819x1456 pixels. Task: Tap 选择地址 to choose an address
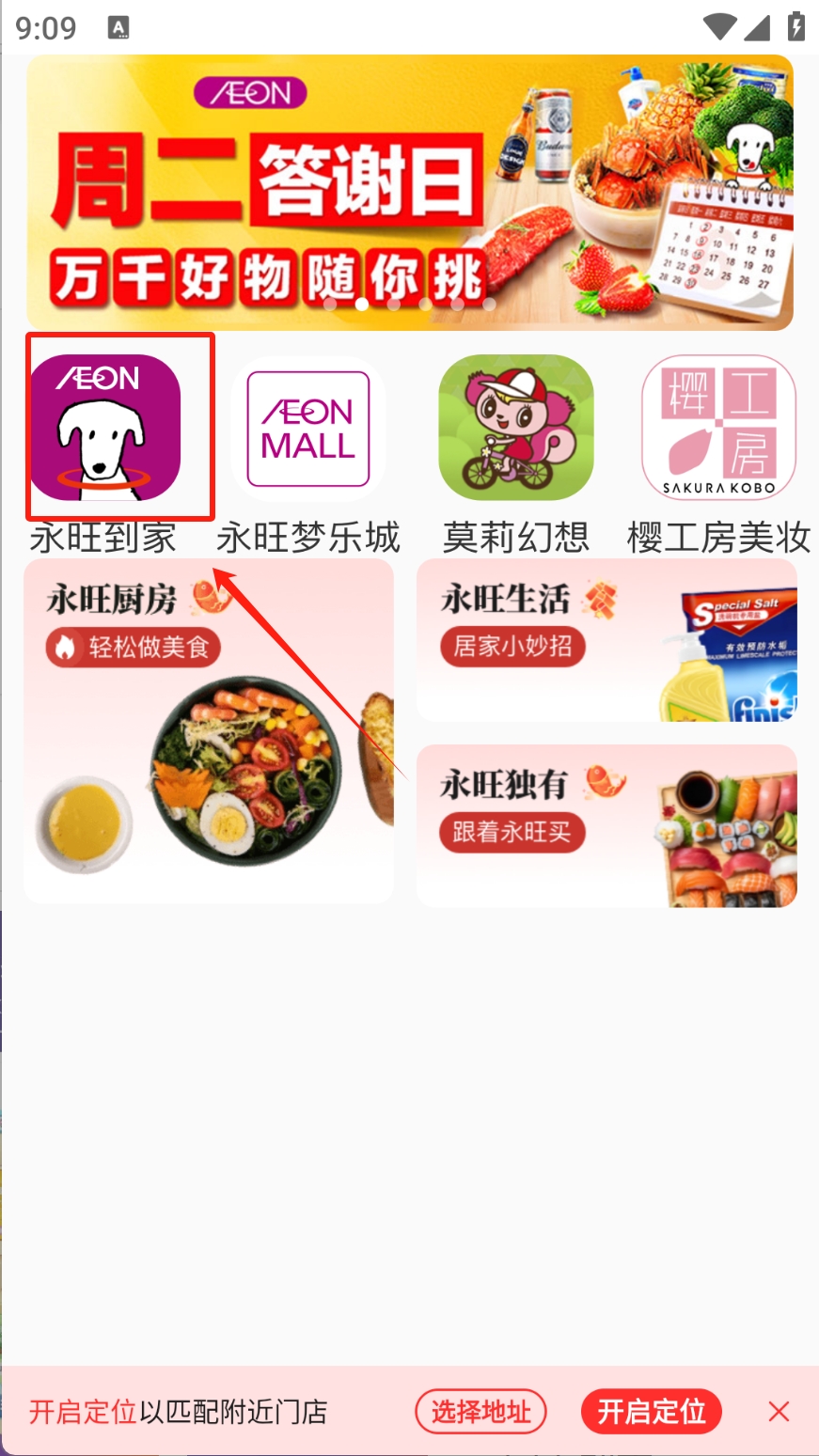(x=480, y=1411)
